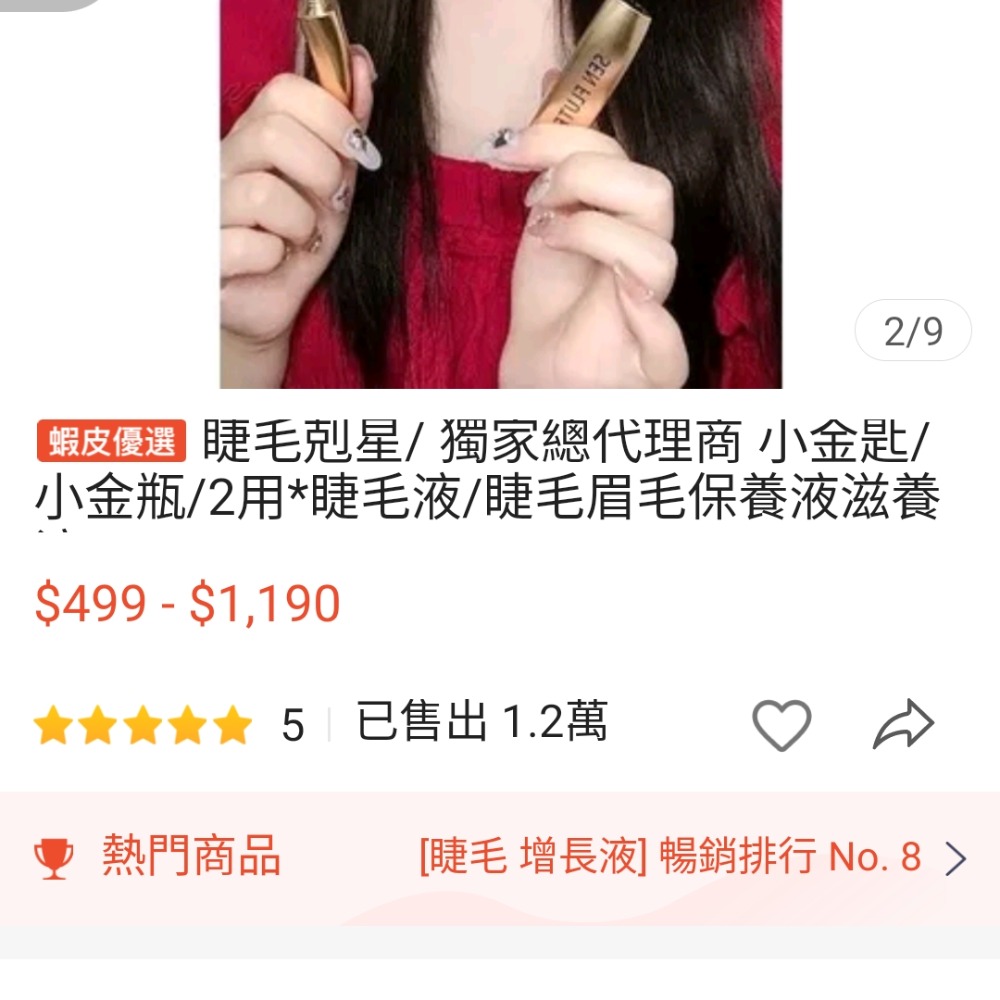Like this product with the heart icon
The height and width of the screenshot is (1000, 1000).
(x=781, y=724)
